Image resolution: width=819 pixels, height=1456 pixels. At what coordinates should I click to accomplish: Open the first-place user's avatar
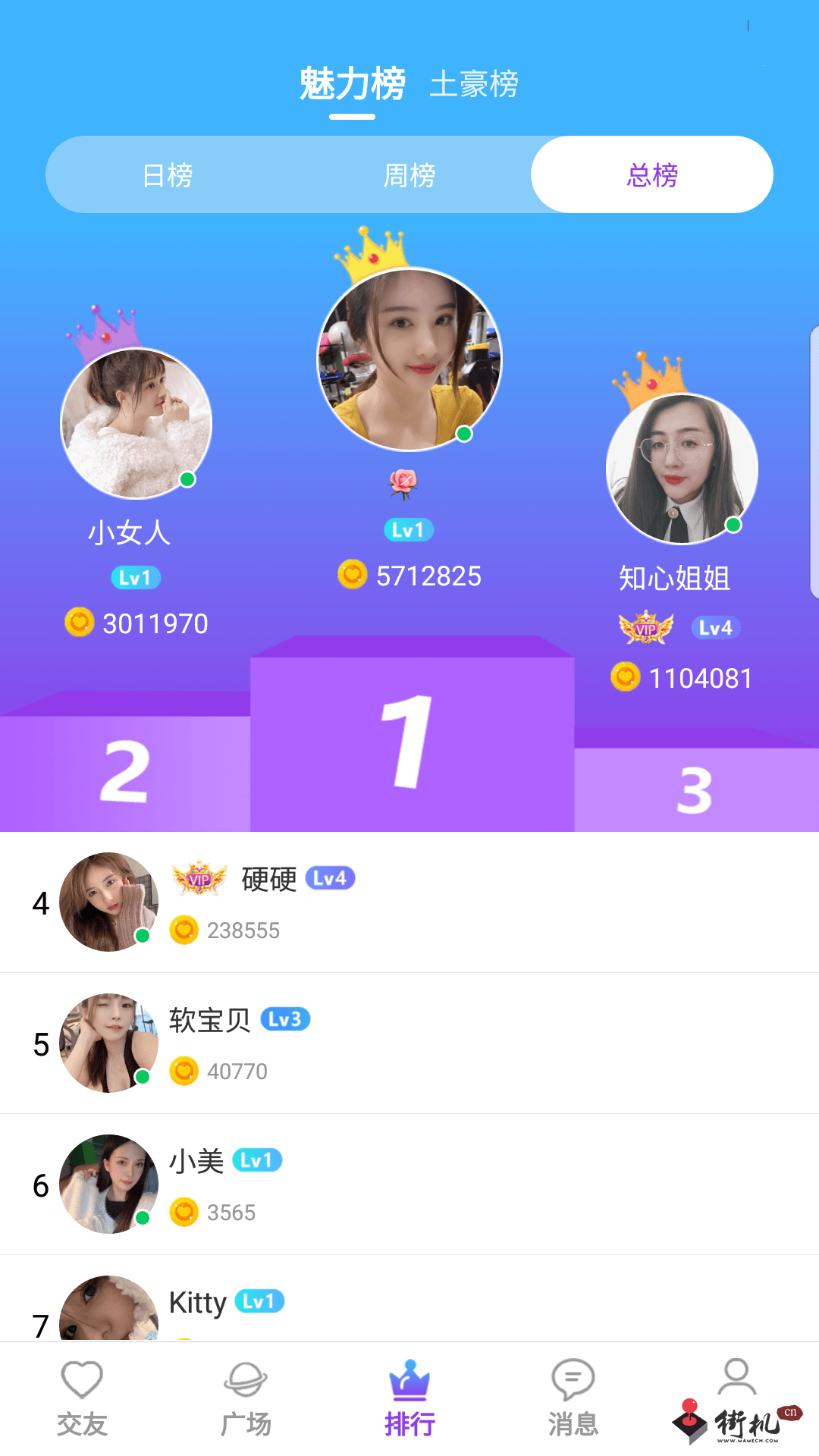click(x=409, y=359)
